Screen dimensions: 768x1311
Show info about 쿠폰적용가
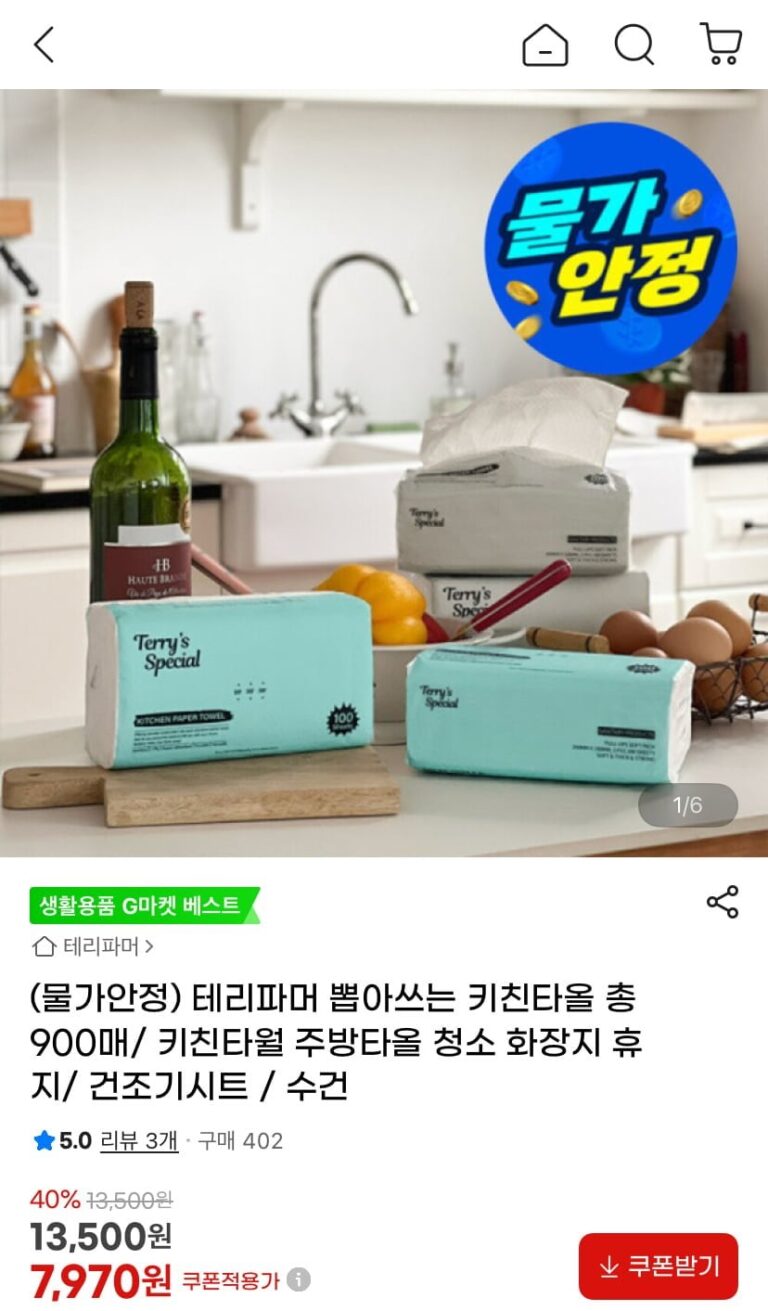click(x=299, y=1280)
